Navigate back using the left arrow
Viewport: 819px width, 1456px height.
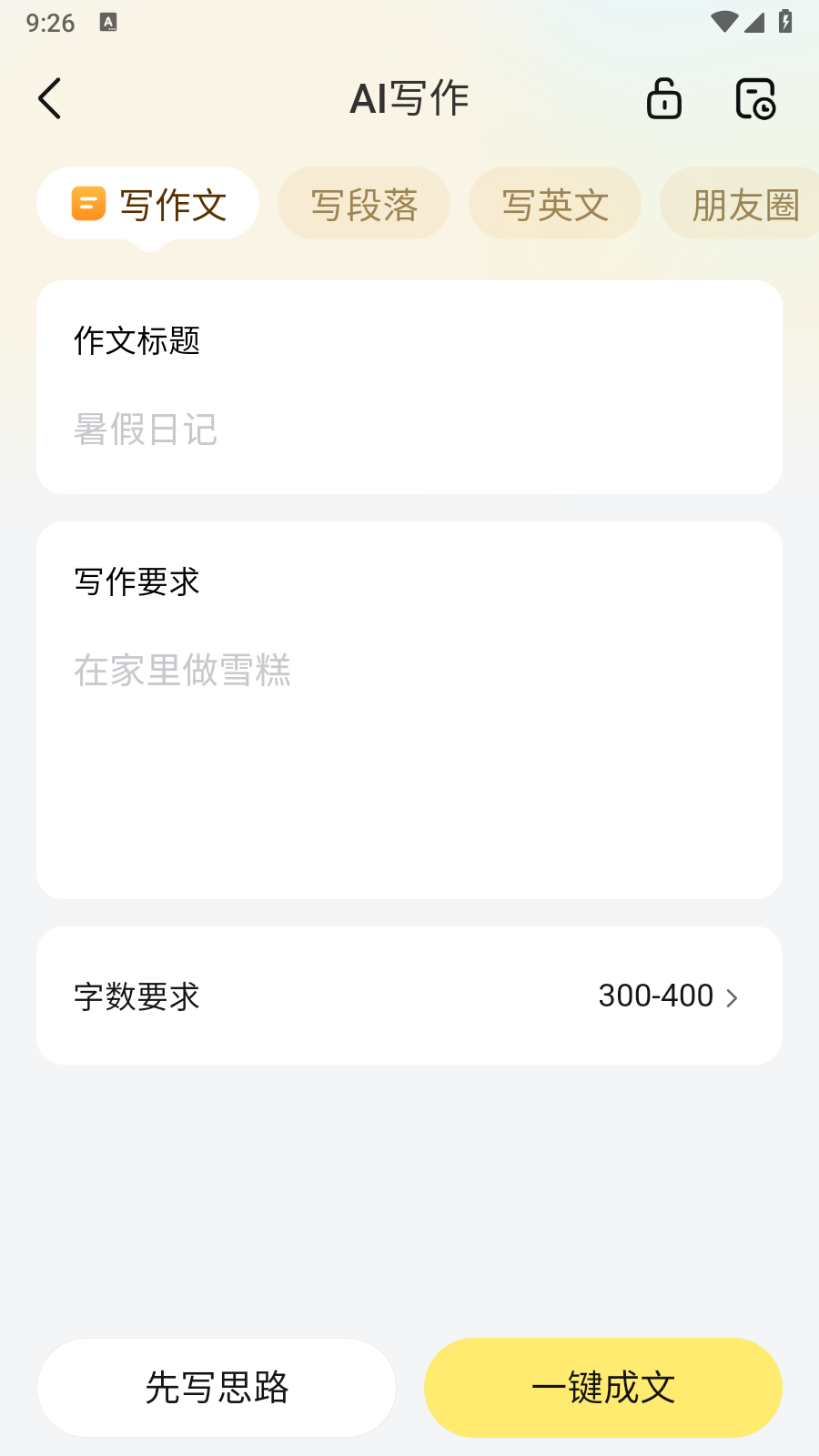(50, 97)
